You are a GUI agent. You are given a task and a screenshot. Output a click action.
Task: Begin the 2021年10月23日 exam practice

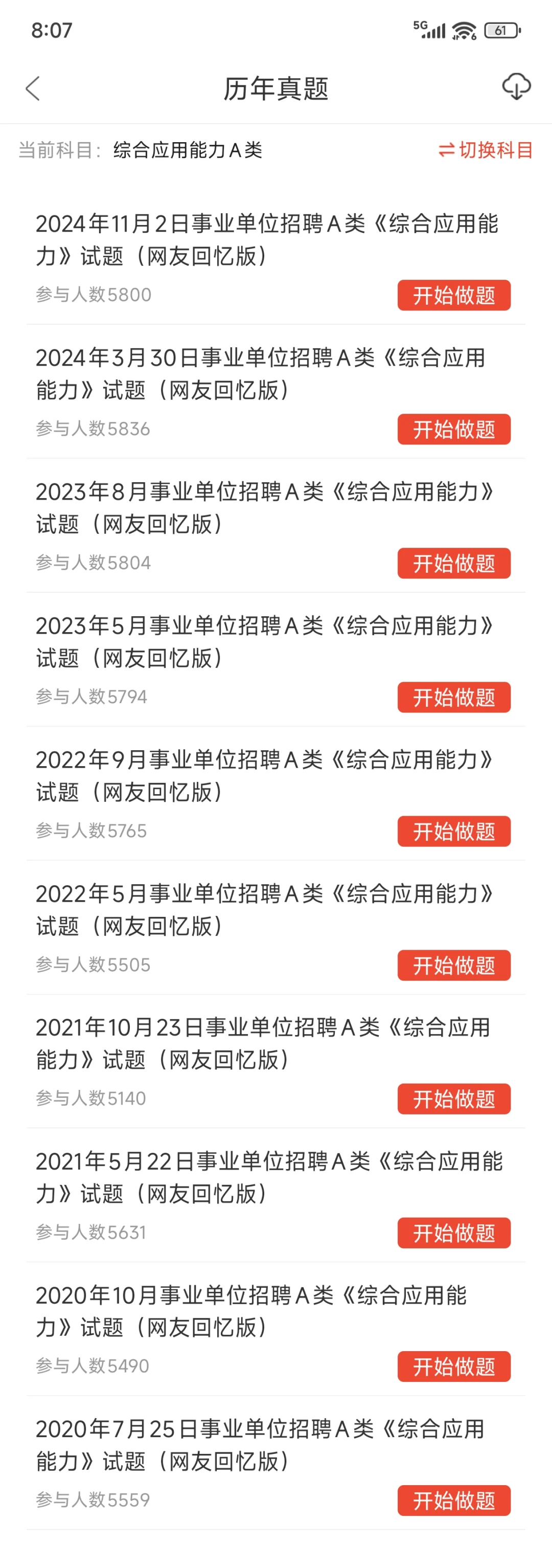tap(453, 1099)
